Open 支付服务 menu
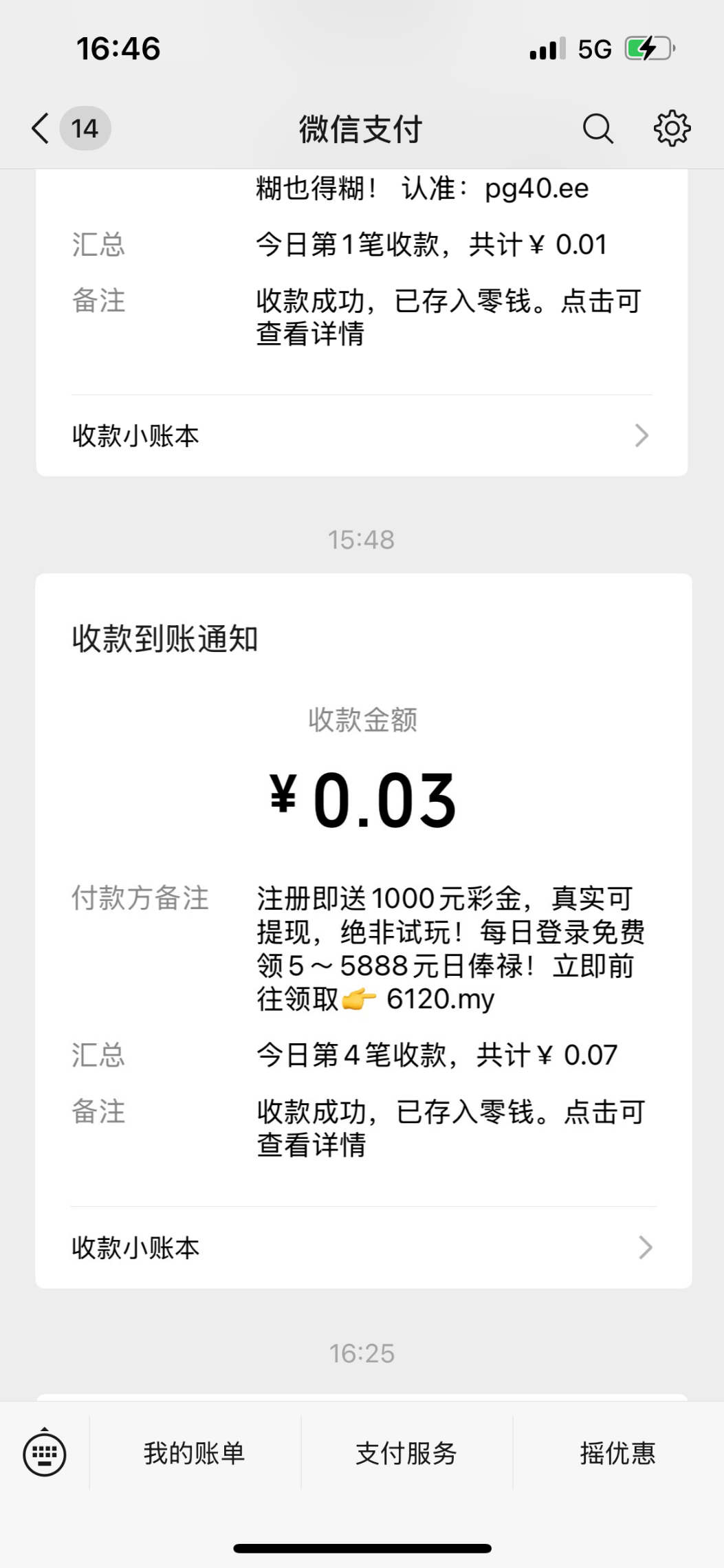This screenshot has height=1568, width=724. [406, 1454]
